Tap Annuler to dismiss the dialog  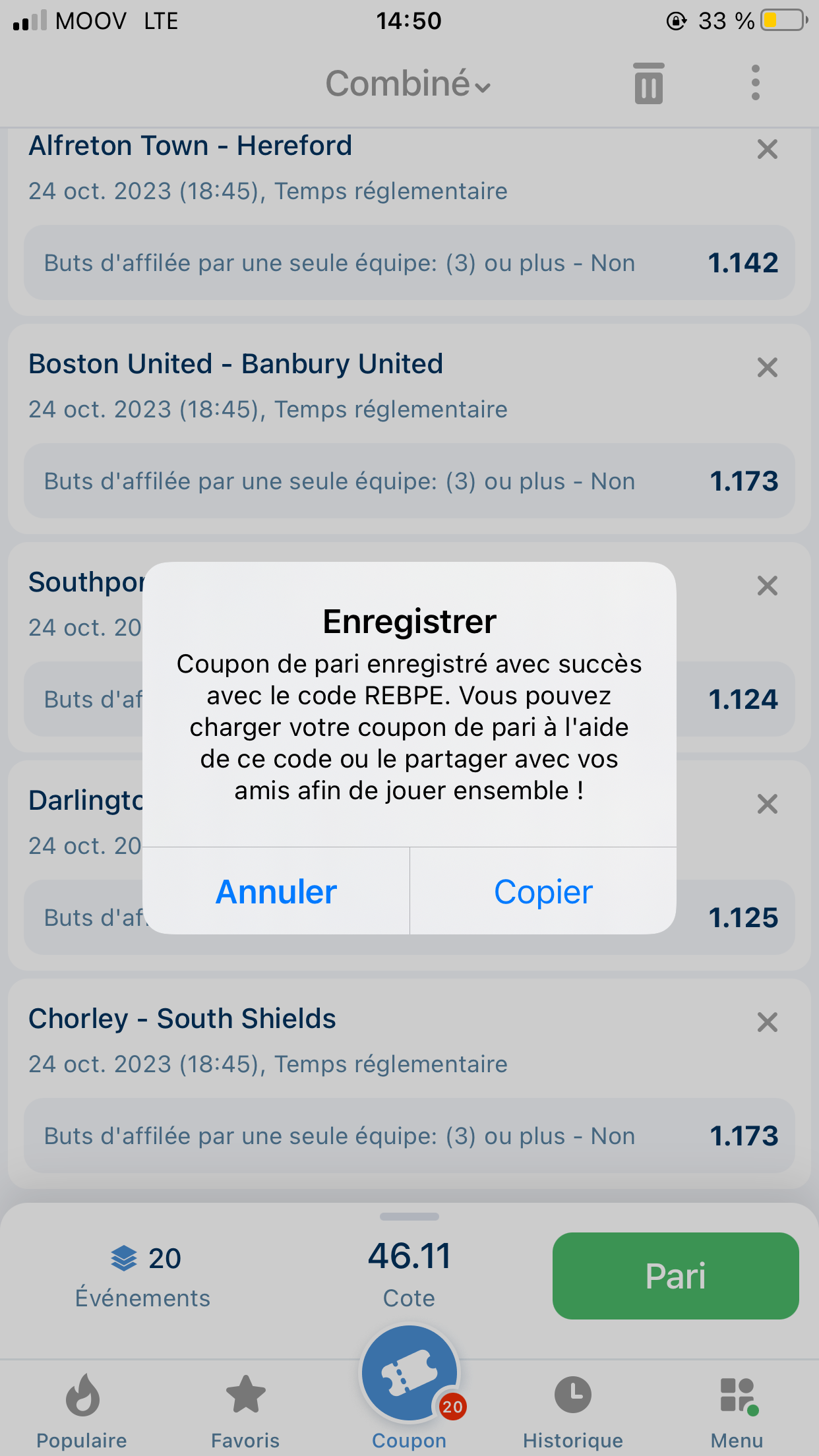276,892
